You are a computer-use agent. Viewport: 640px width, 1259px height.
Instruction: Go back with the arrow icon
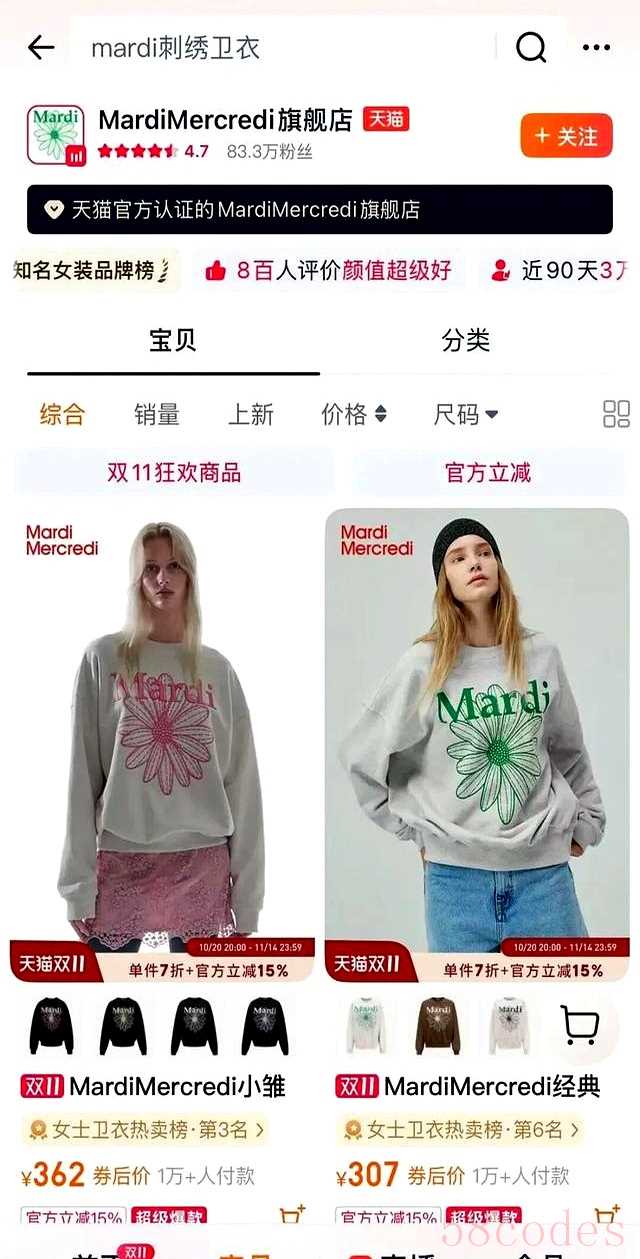(41, 47)
